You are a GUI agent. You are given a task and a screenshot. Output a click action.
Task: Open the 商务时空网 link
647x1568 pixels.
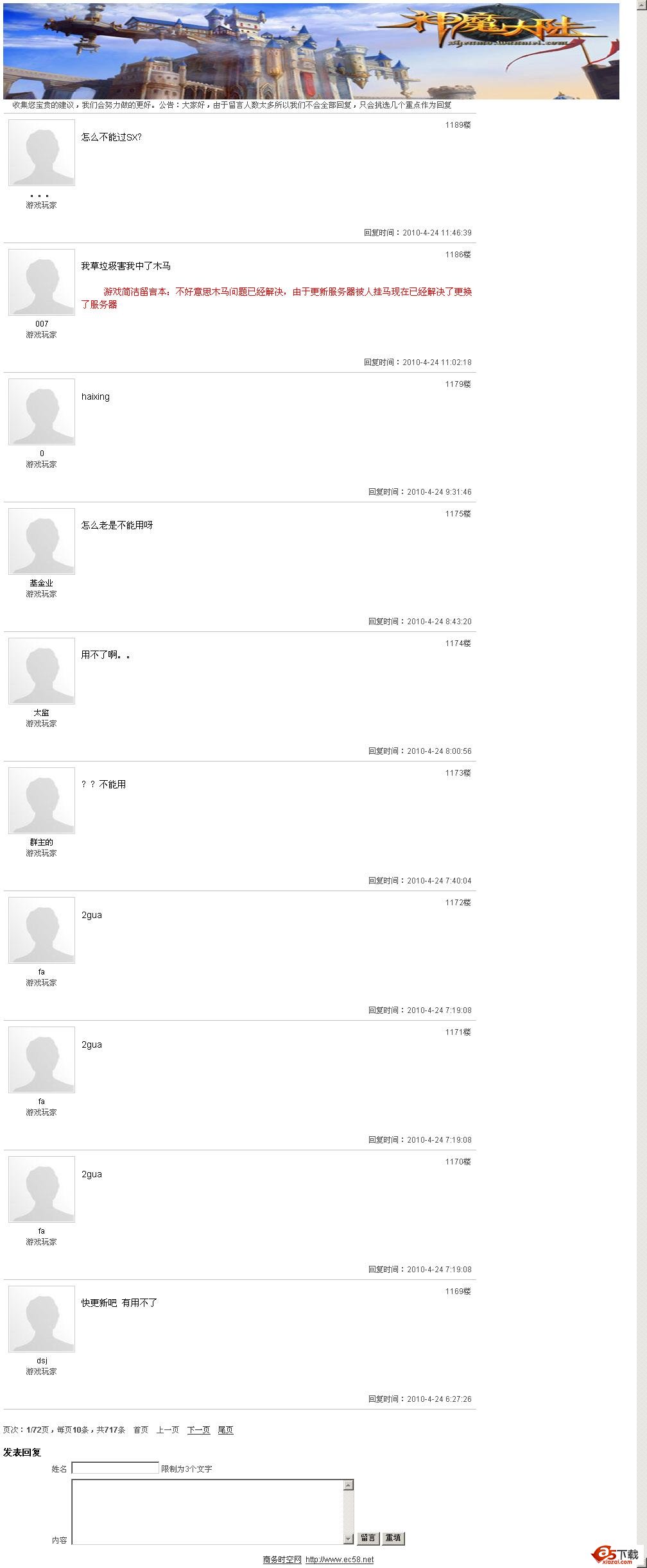(282, 1560)
